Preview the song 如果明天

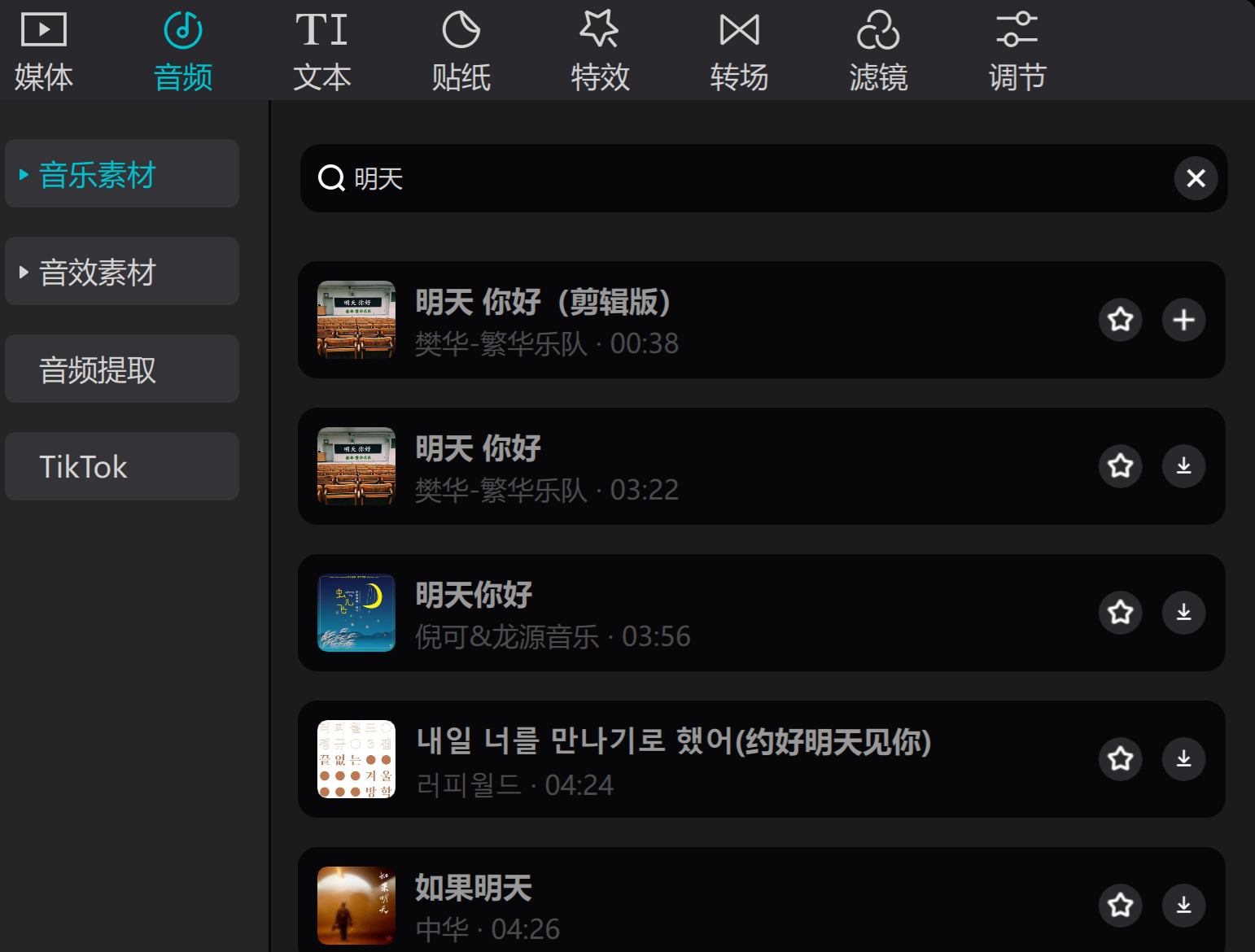[356, 905]
